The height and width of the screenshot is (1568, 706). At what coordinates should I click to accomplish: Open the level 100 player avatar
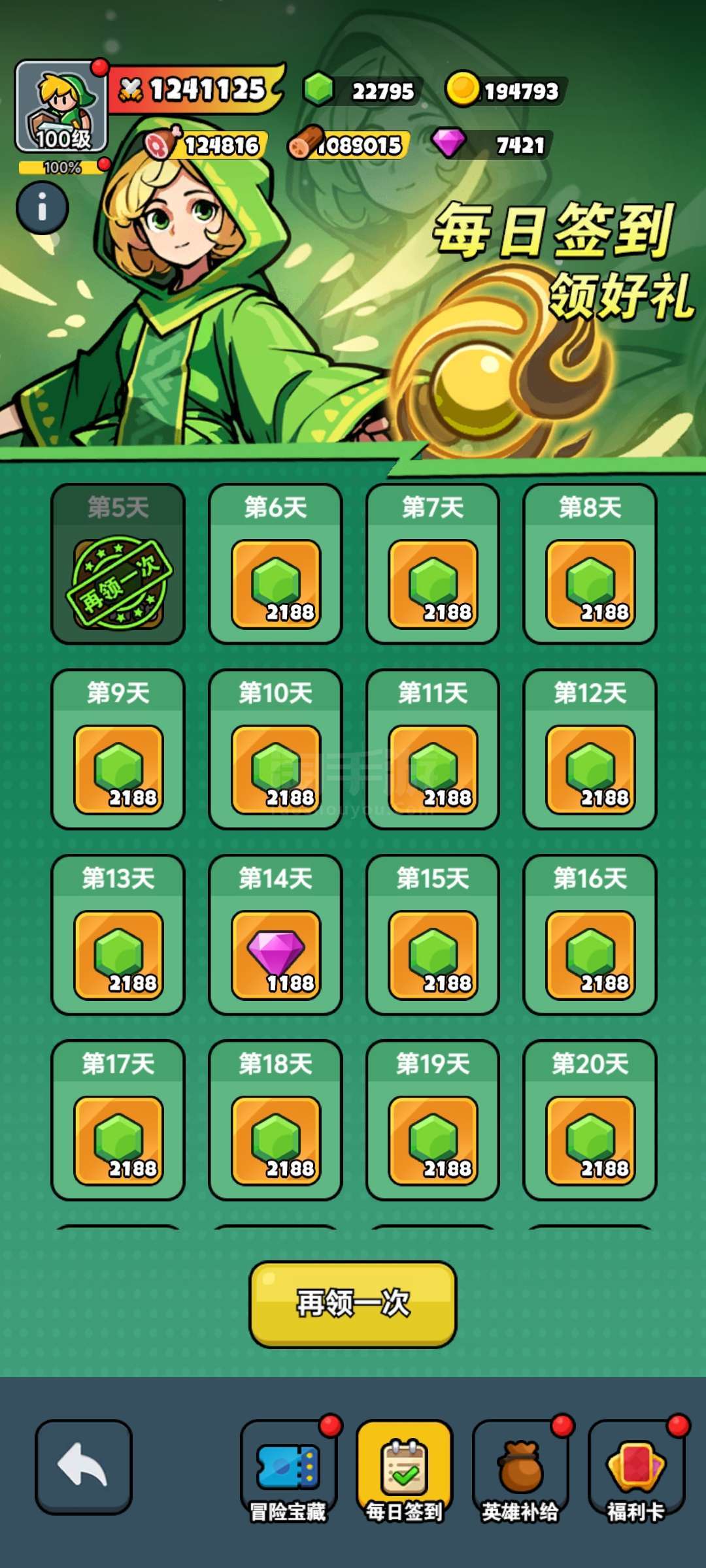[62, 106]
